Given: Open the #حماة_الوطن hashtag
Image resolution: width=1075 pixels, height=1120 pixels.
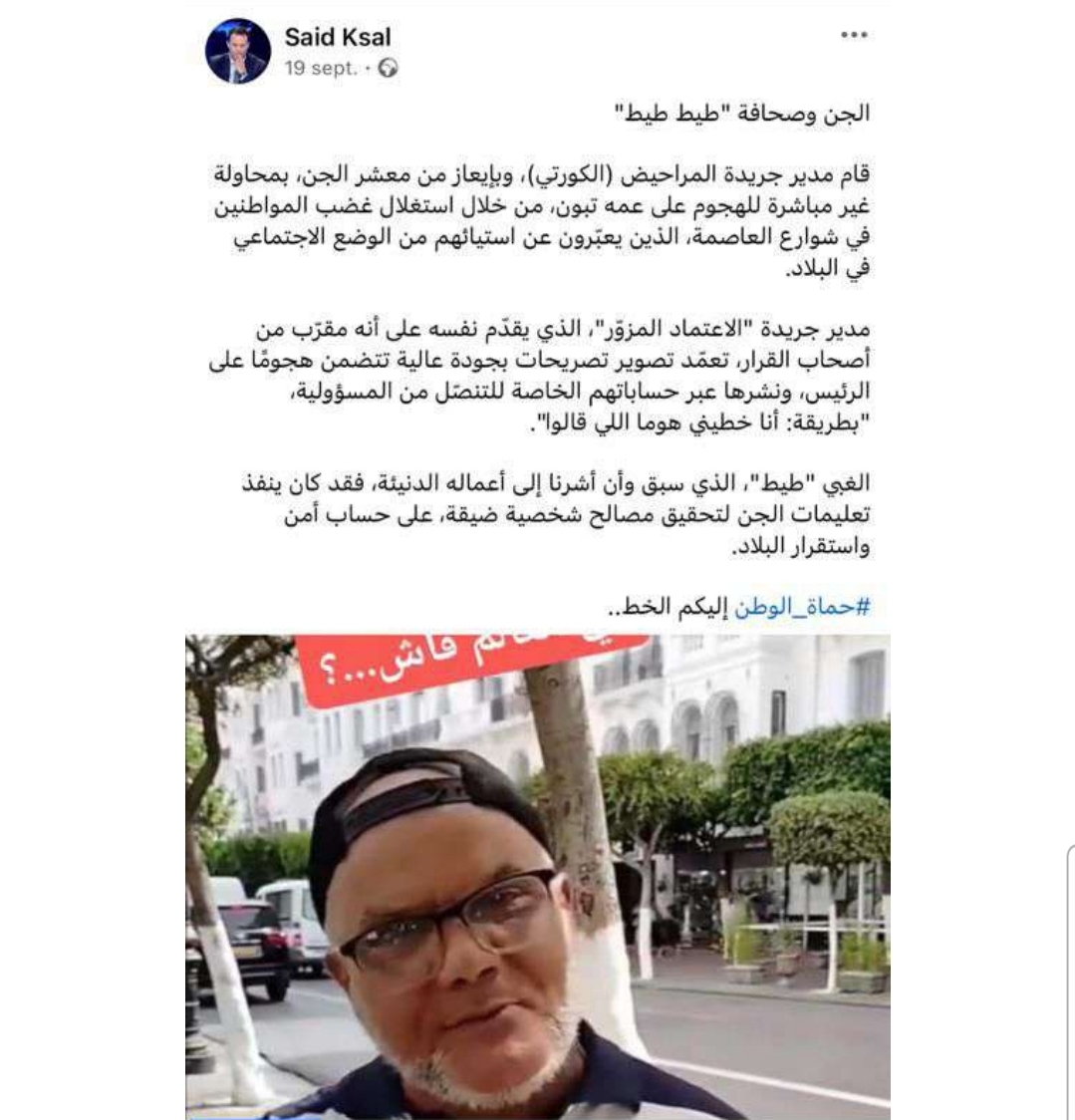Looking at the screenshot, I should (x=803, y=606).
